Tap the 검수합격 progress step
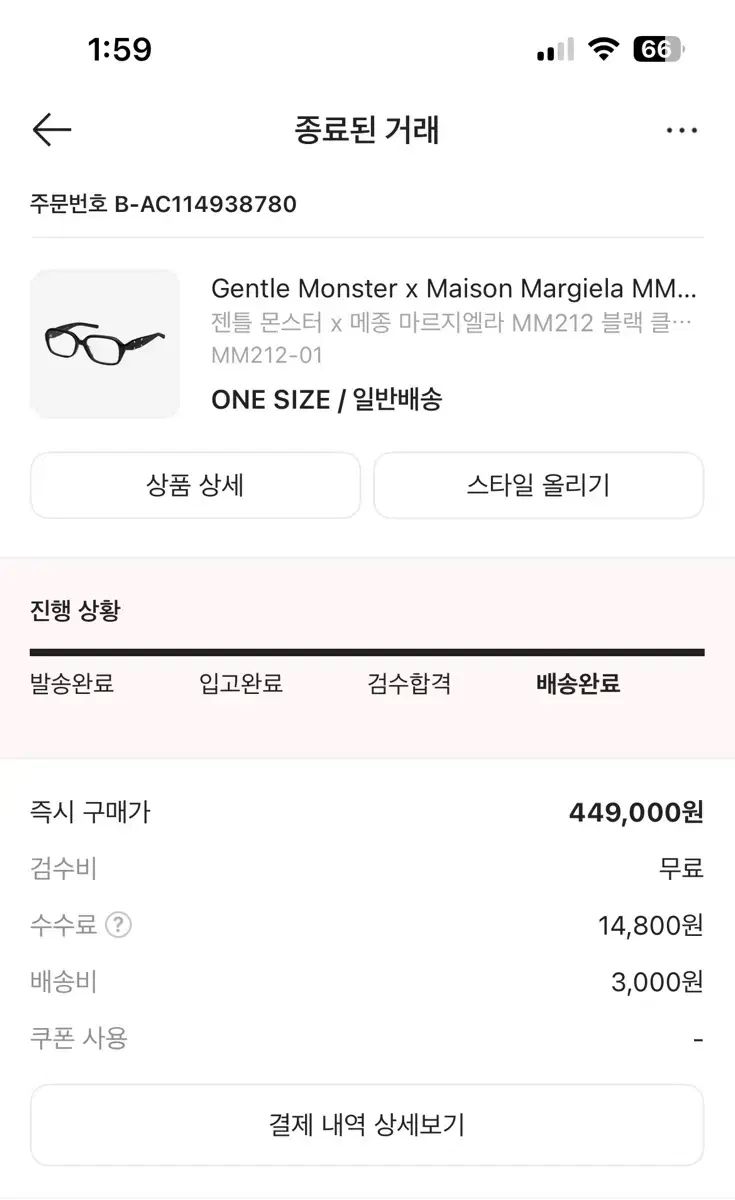The image size is (735, 1200). 410,684
